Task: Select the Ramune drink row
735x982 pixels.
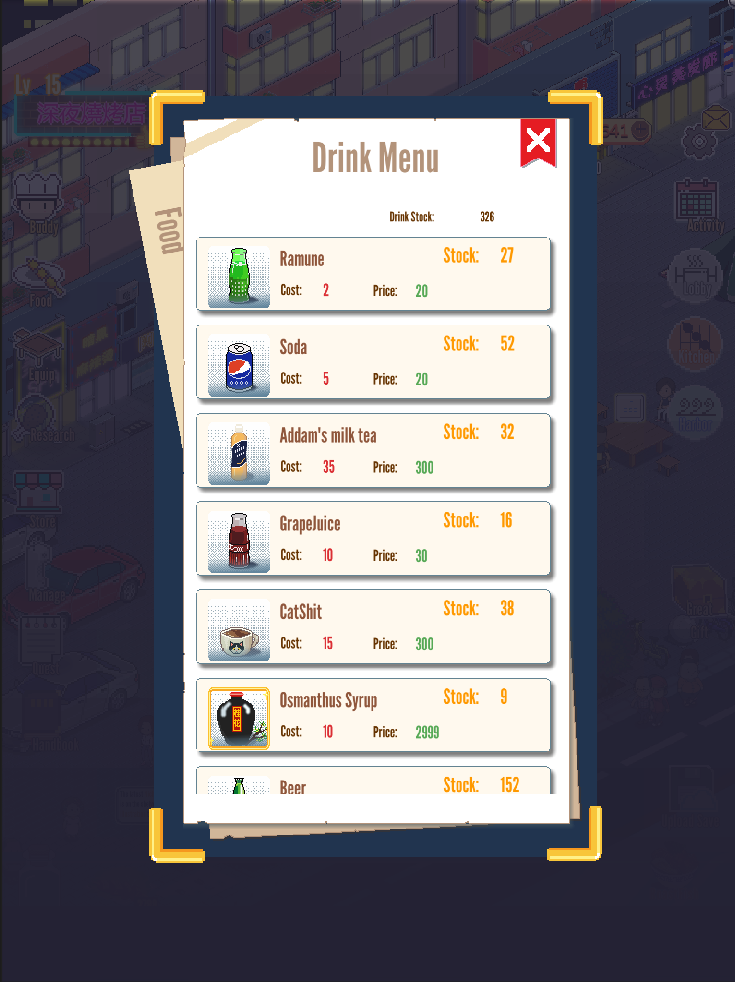Action: click(373, 274)
